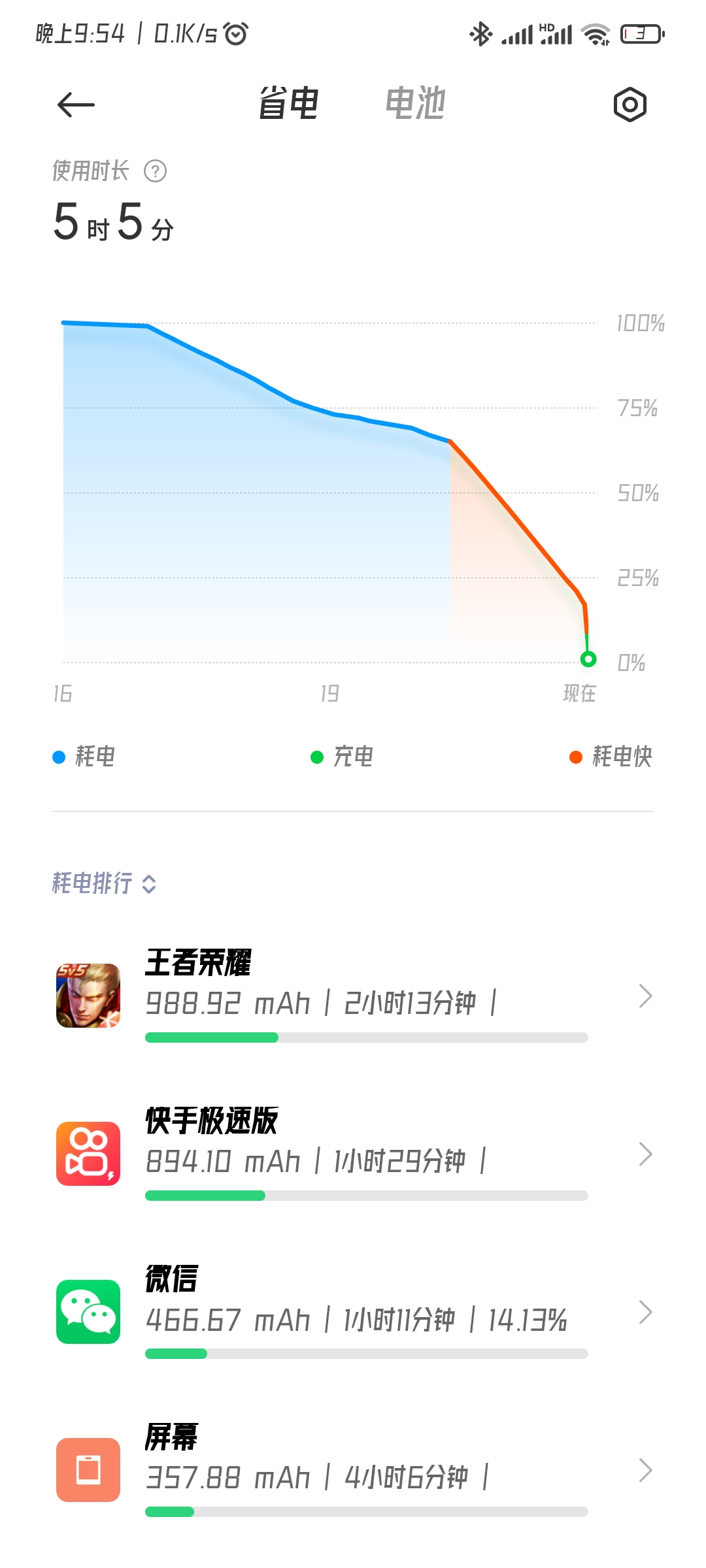Open 王者荣耀 power usage details
706x1568 pixels.
pos(353,996)
